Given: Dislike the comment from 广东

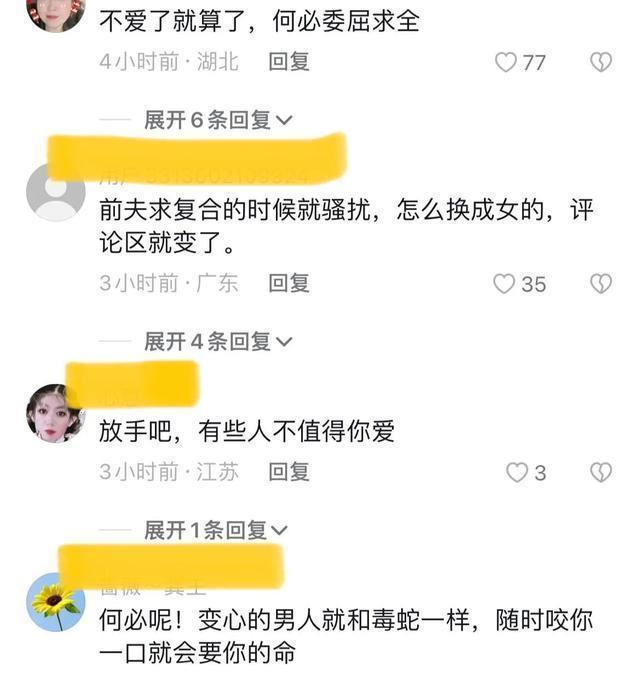Looking at the screenshot, I should click(x=600, y=284).
